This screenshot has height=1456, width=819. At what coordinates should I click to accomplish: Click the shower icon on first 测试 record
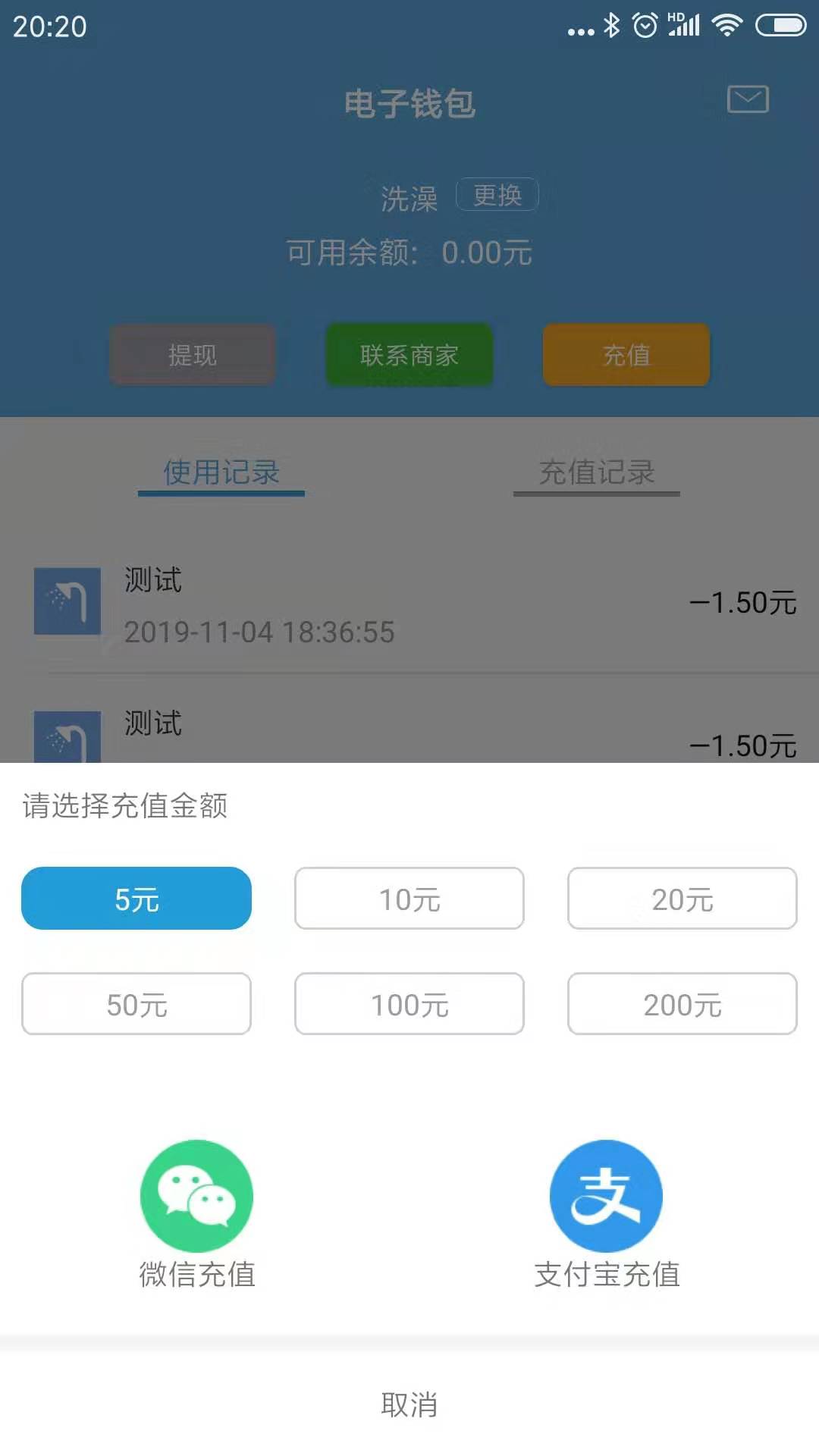click(x=67, y=601)
